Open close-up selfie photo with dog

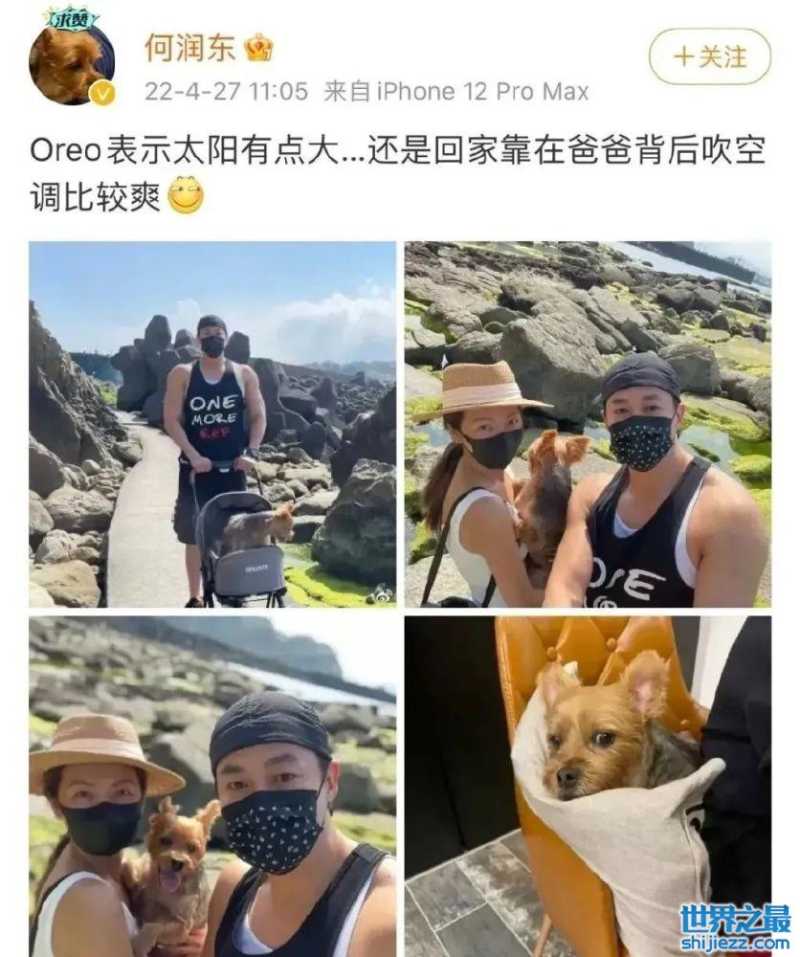pos(212,785)
